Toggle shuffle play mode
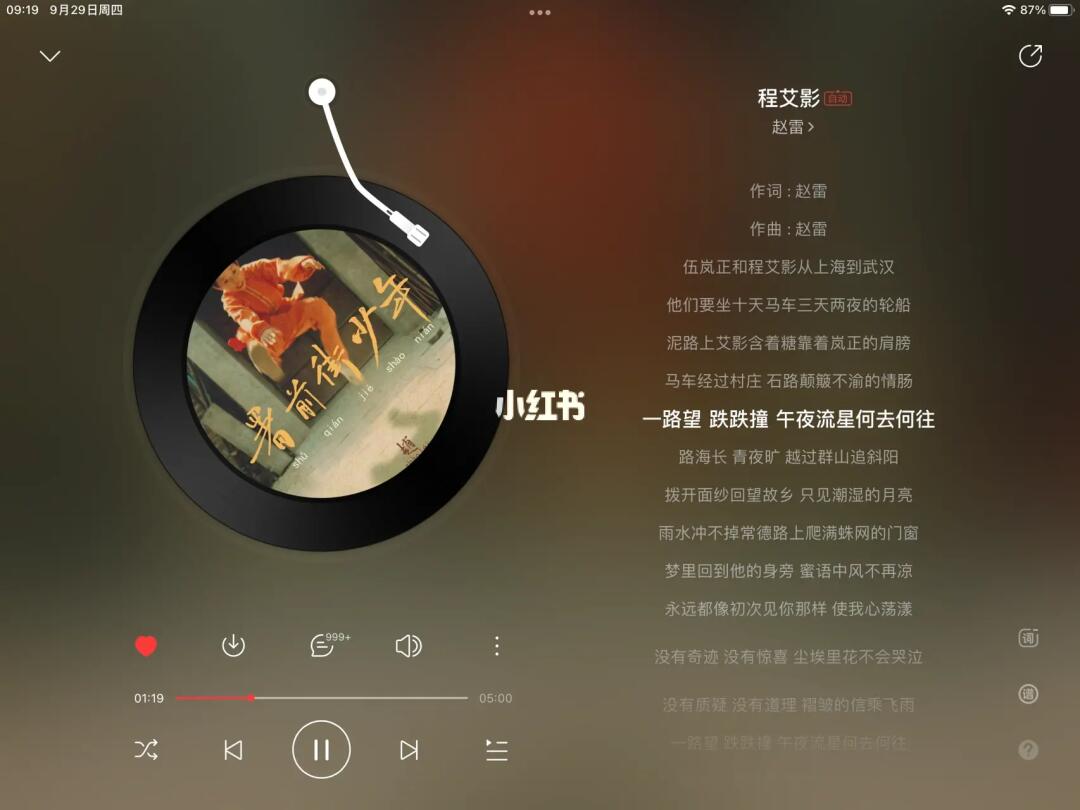The height and width of the screenshot is (810, 1080). (146, 750)
